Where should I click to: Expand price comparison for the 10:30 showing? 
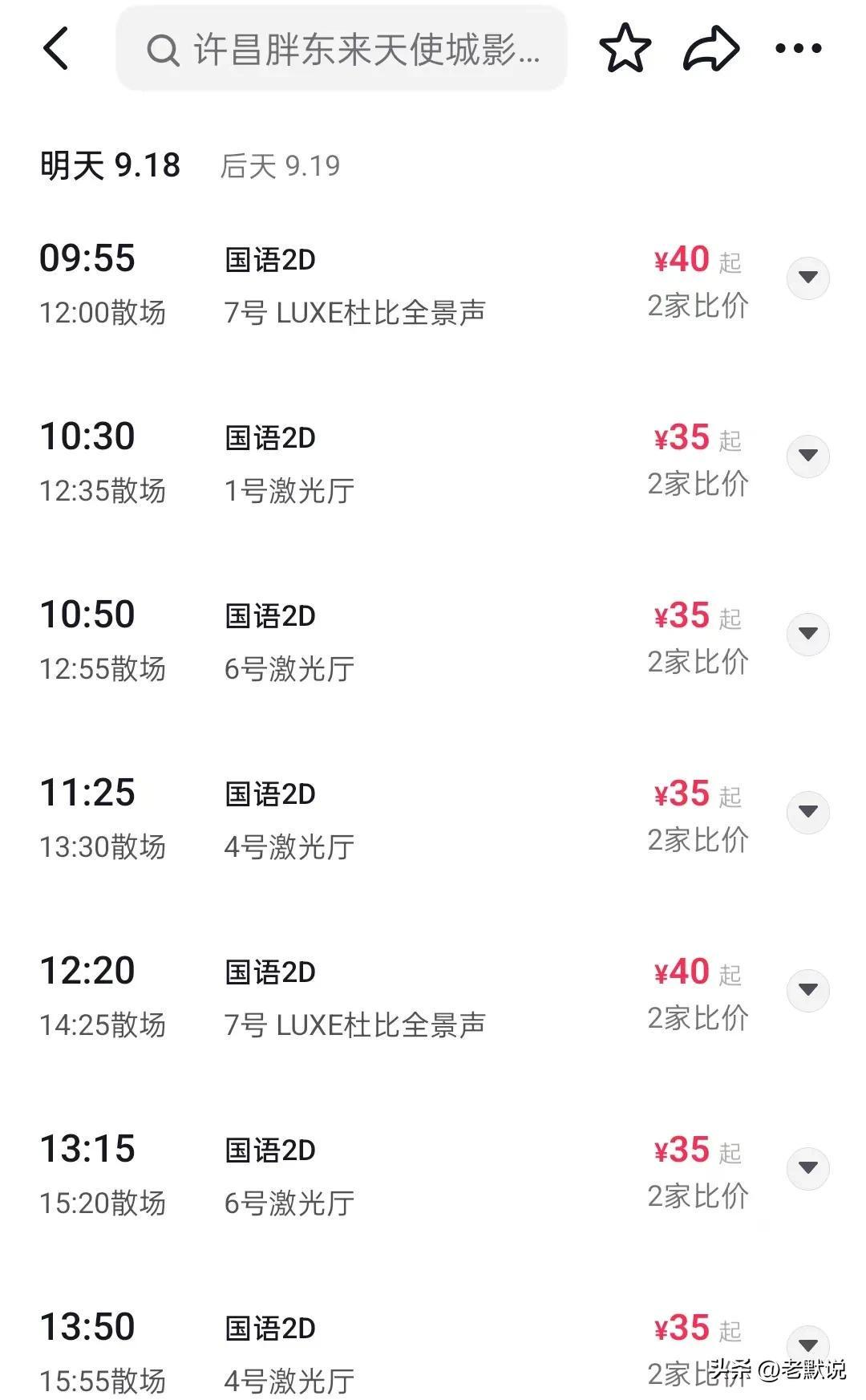808,456
